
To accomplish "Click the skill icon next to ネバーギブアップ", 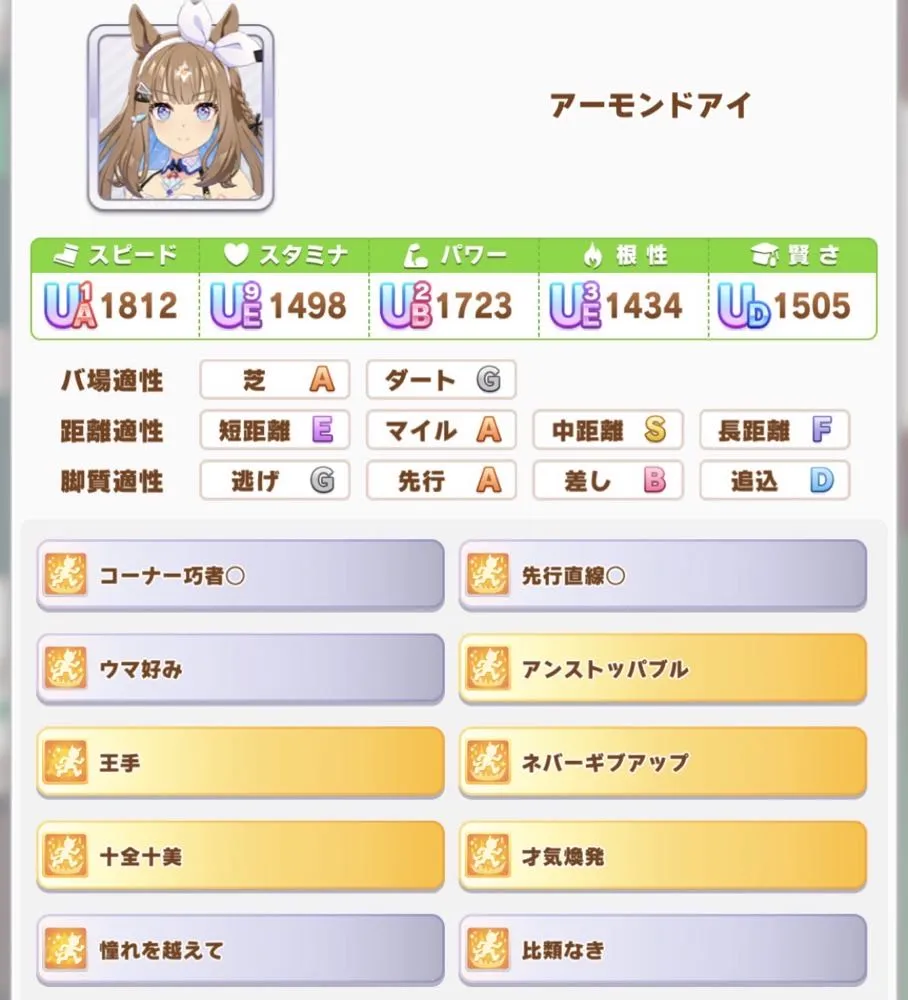I will [x=489, y=764].
